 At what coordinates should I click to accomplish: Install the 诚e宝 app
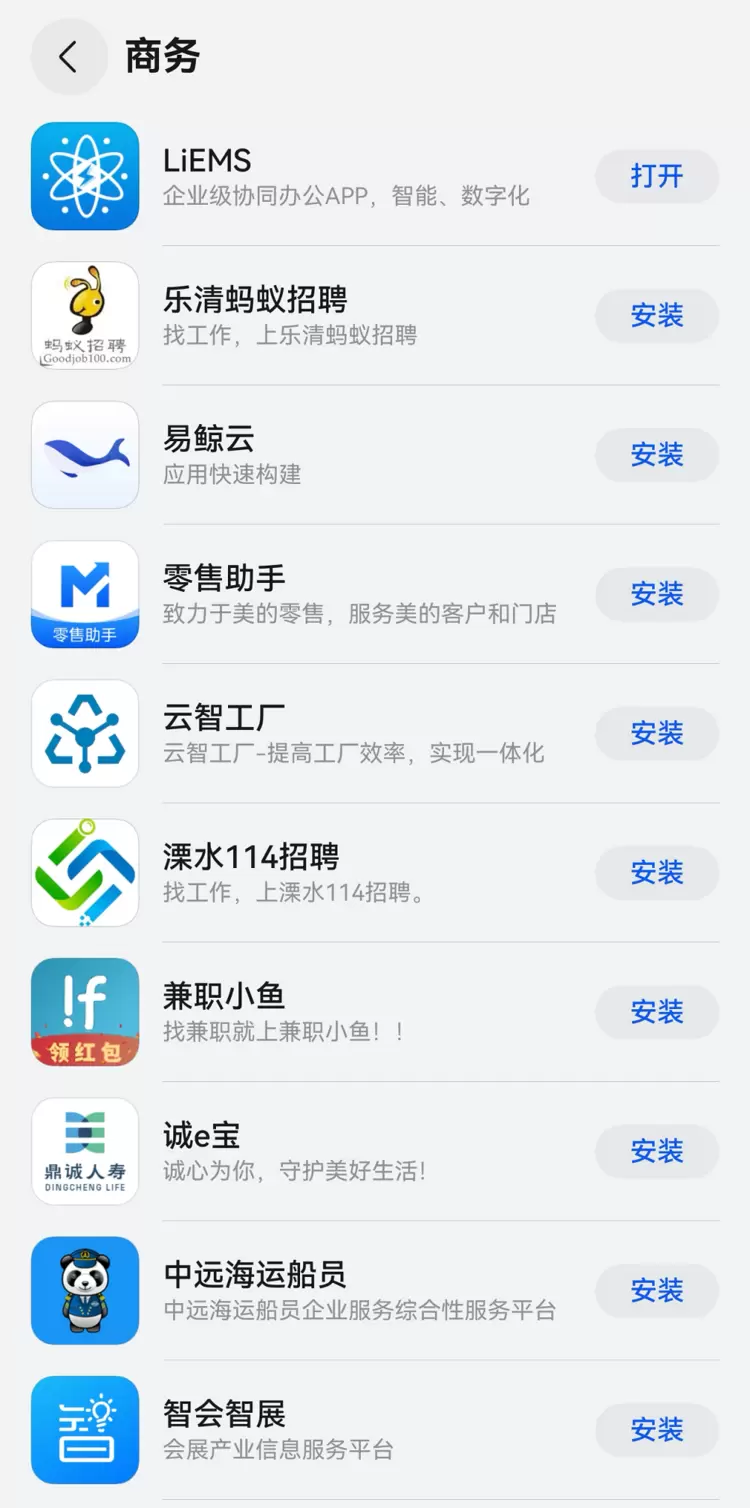pos(656,1151)
